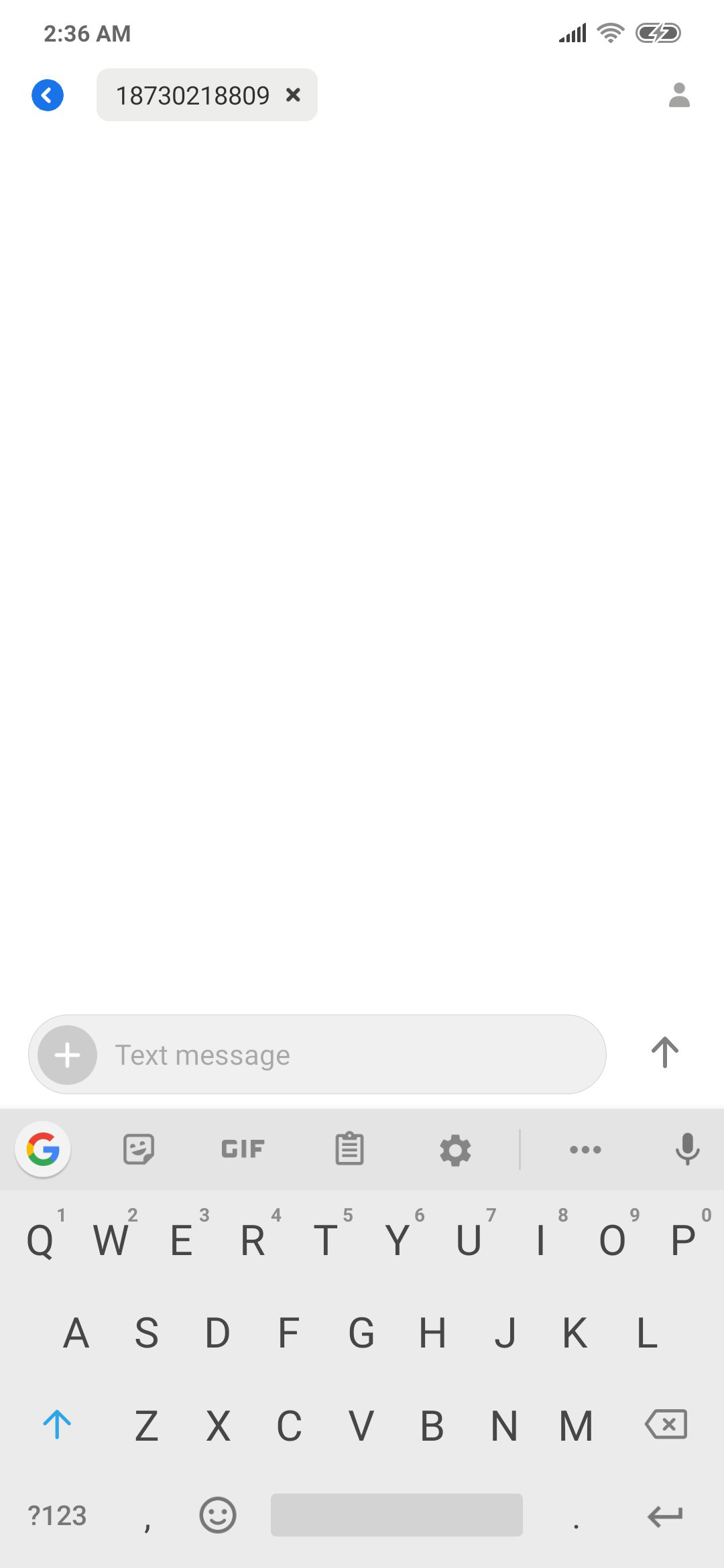Viewport: 724px width, 1568px height.
Task: Tap the backspace key
Action: tap(666, 1424)
